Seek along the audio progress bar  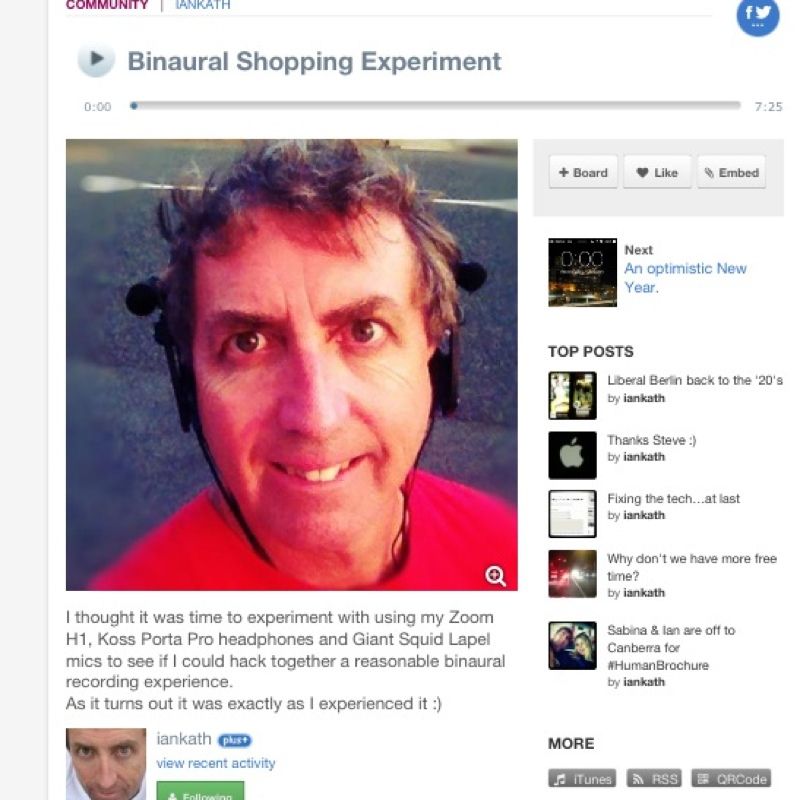click(435, 105)
